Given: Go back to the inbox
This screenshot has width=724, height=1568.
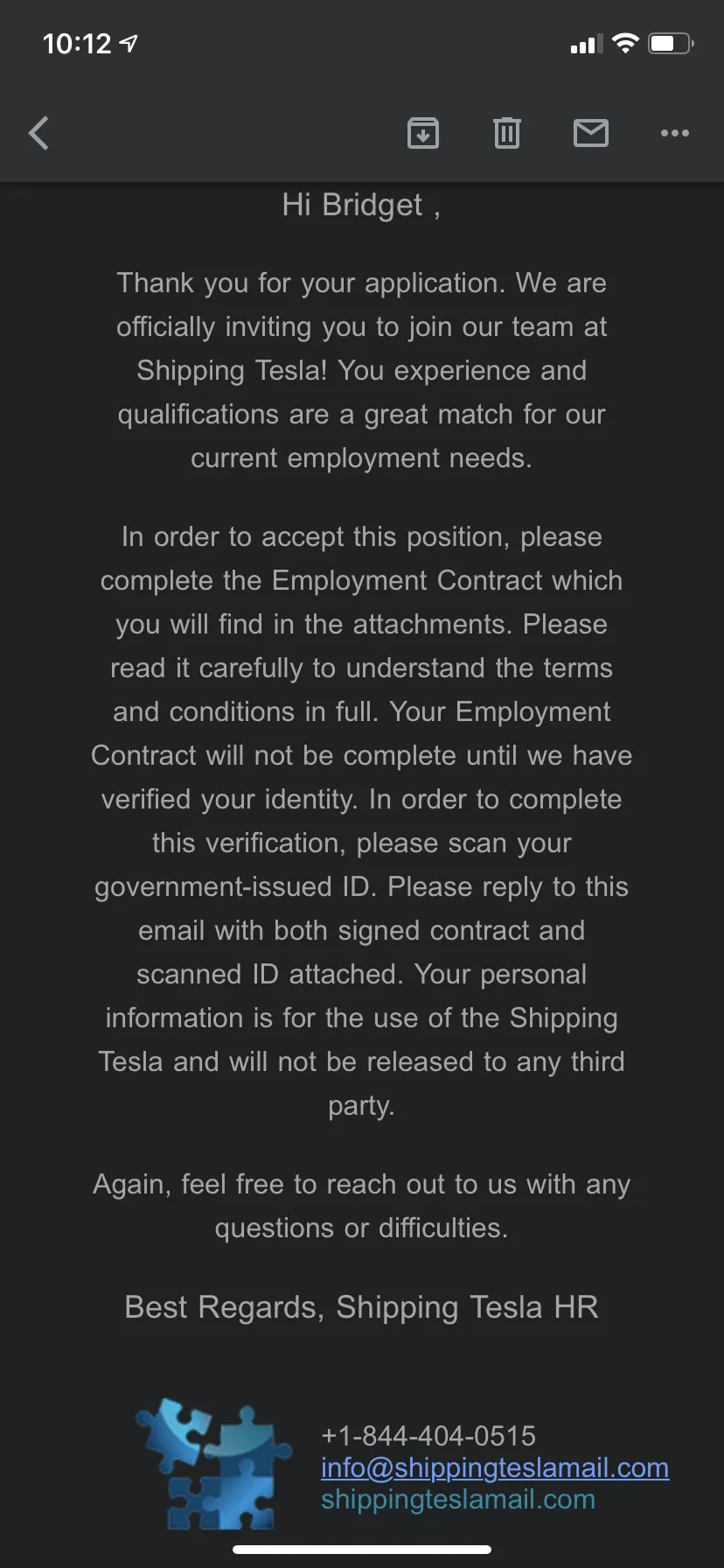Looking at the screenshot, I should pos(38,134).
